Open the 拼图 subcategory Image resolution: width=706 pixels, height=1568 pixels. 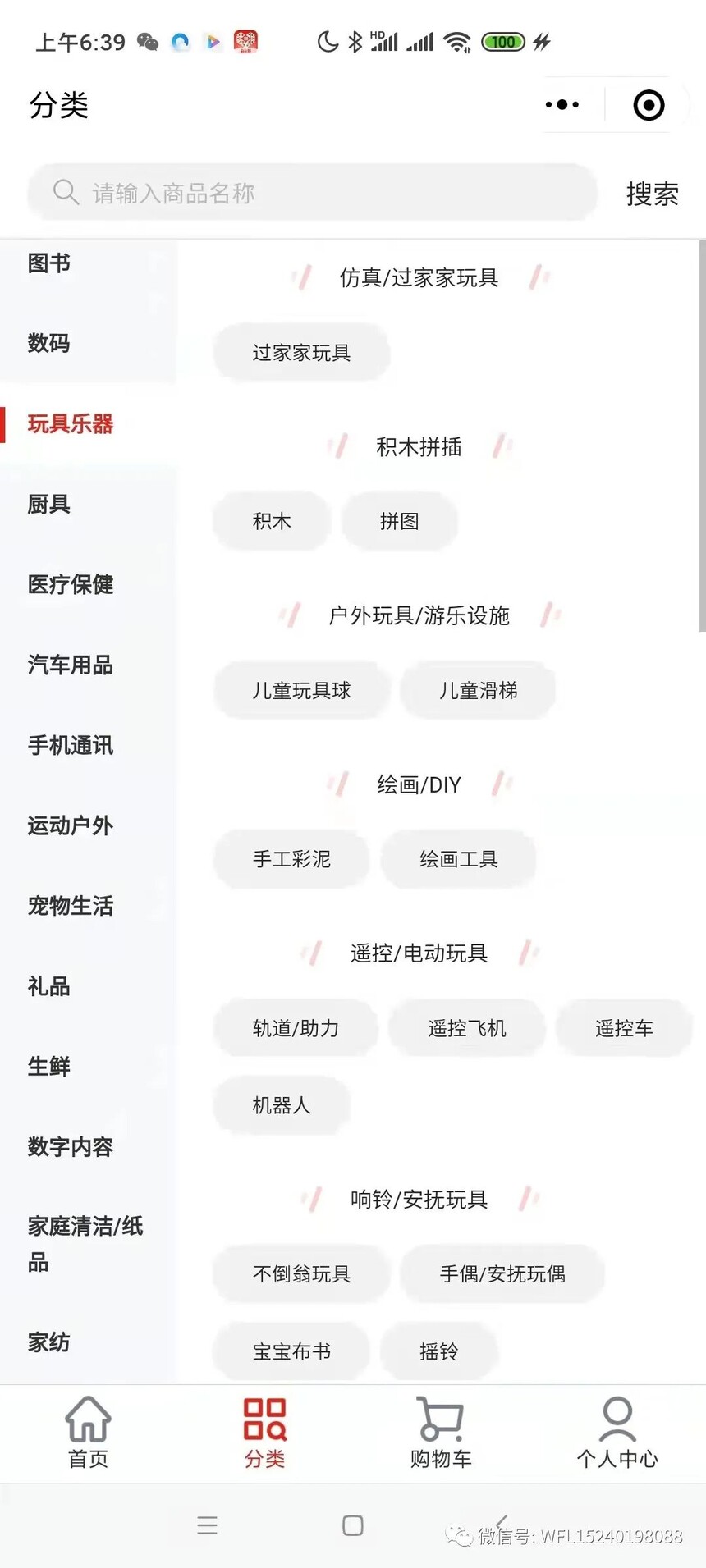coord(400,521)
